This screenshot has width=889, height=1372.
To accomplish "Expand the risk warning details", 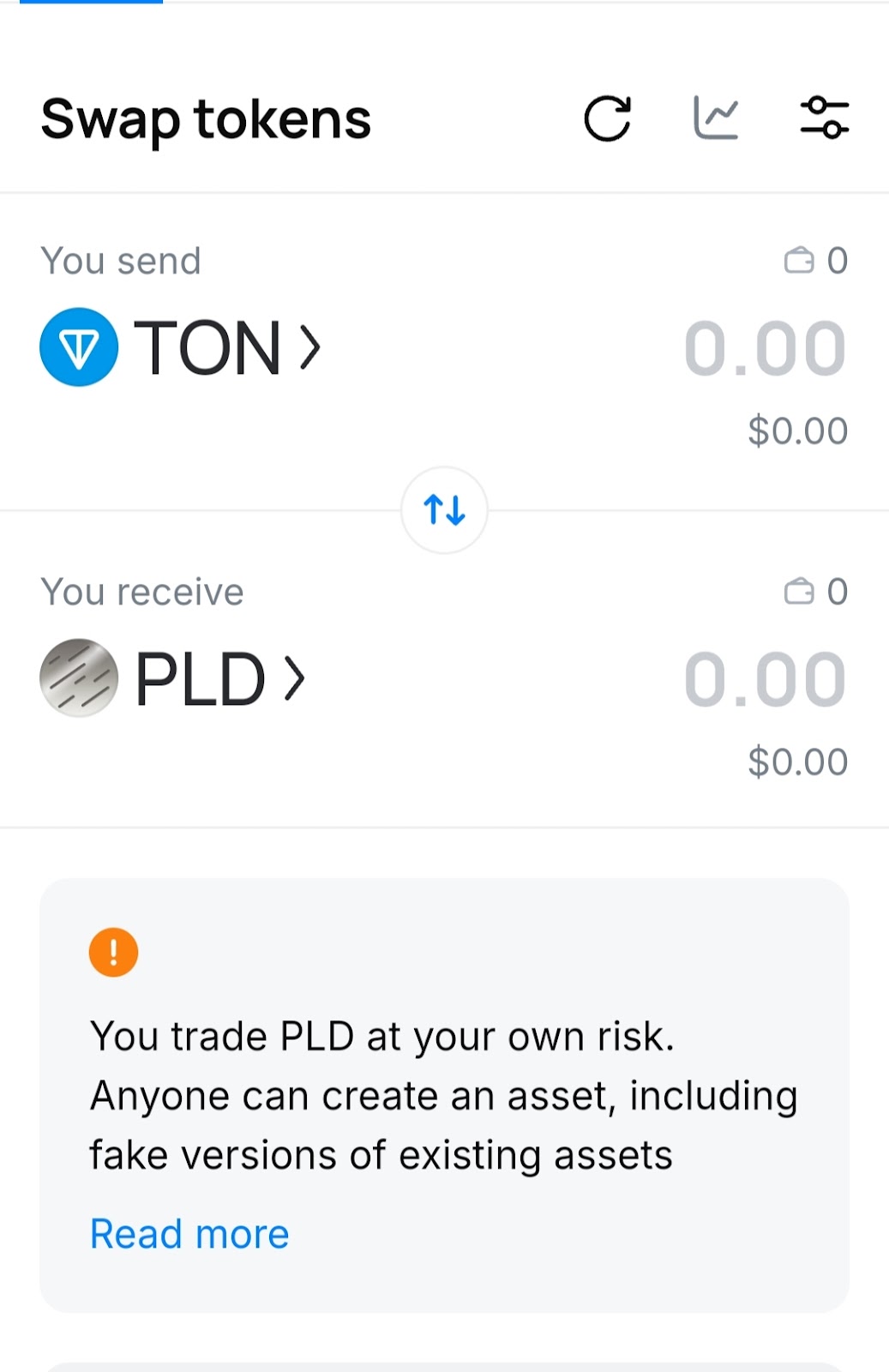I will [x=189, y=1233].
